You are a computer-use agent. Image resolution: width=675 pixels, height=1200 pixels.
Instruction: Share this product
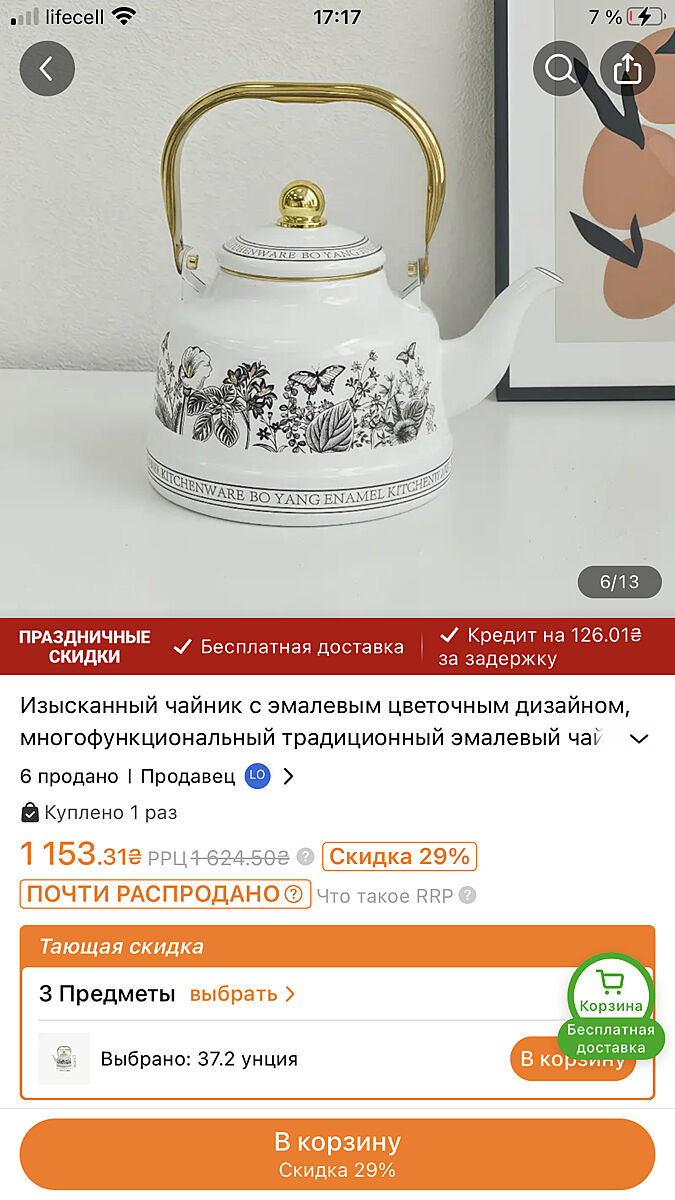point(627,68)
